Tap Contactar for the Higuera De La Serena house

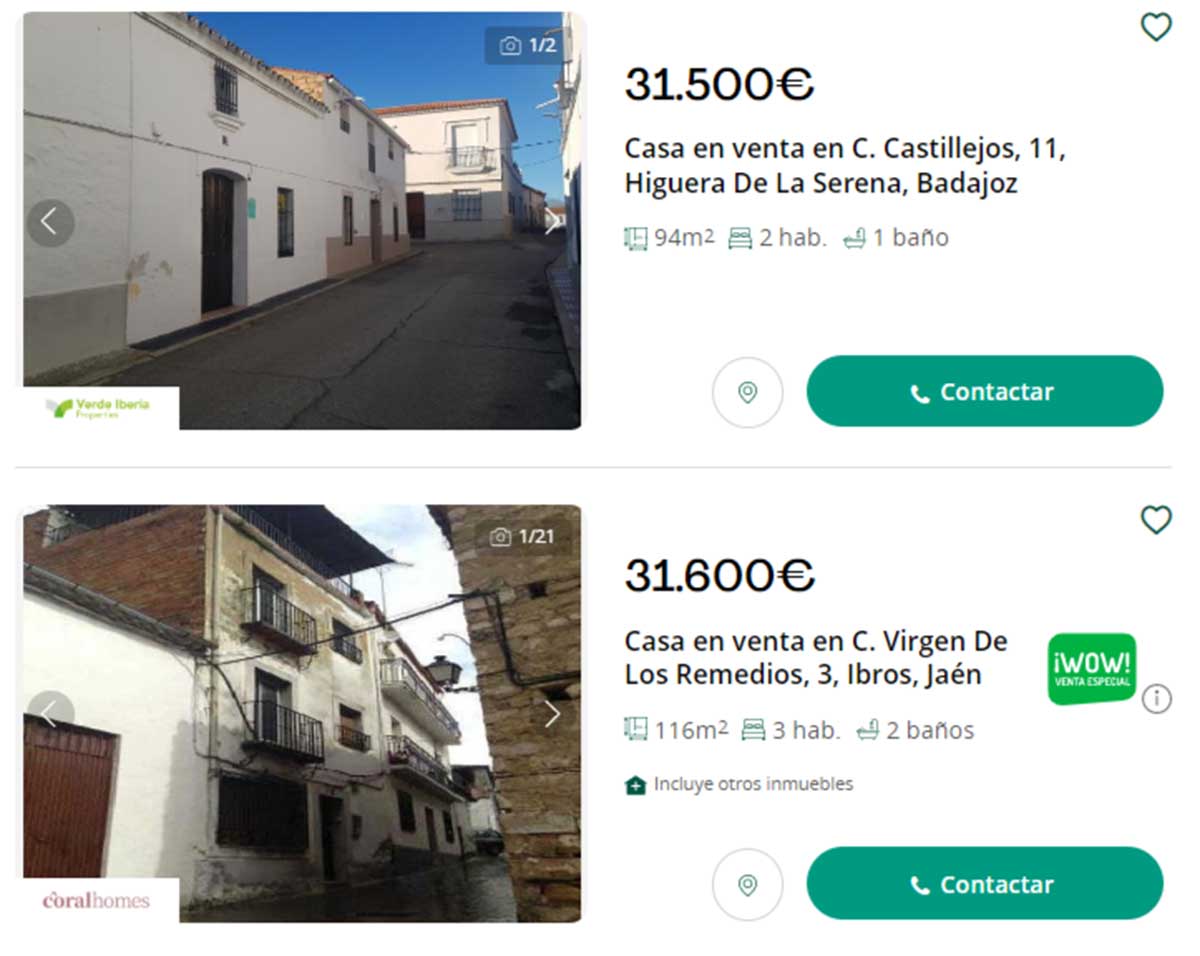(984, 392)
